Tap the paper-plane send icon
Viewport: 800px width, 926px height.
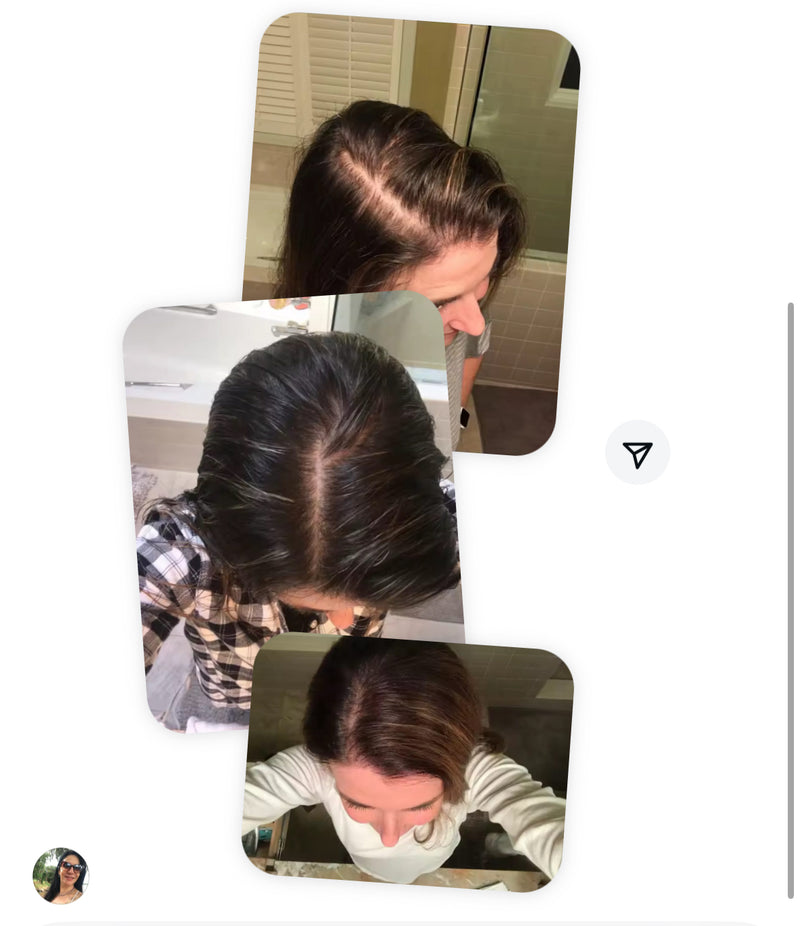(637, 453)
